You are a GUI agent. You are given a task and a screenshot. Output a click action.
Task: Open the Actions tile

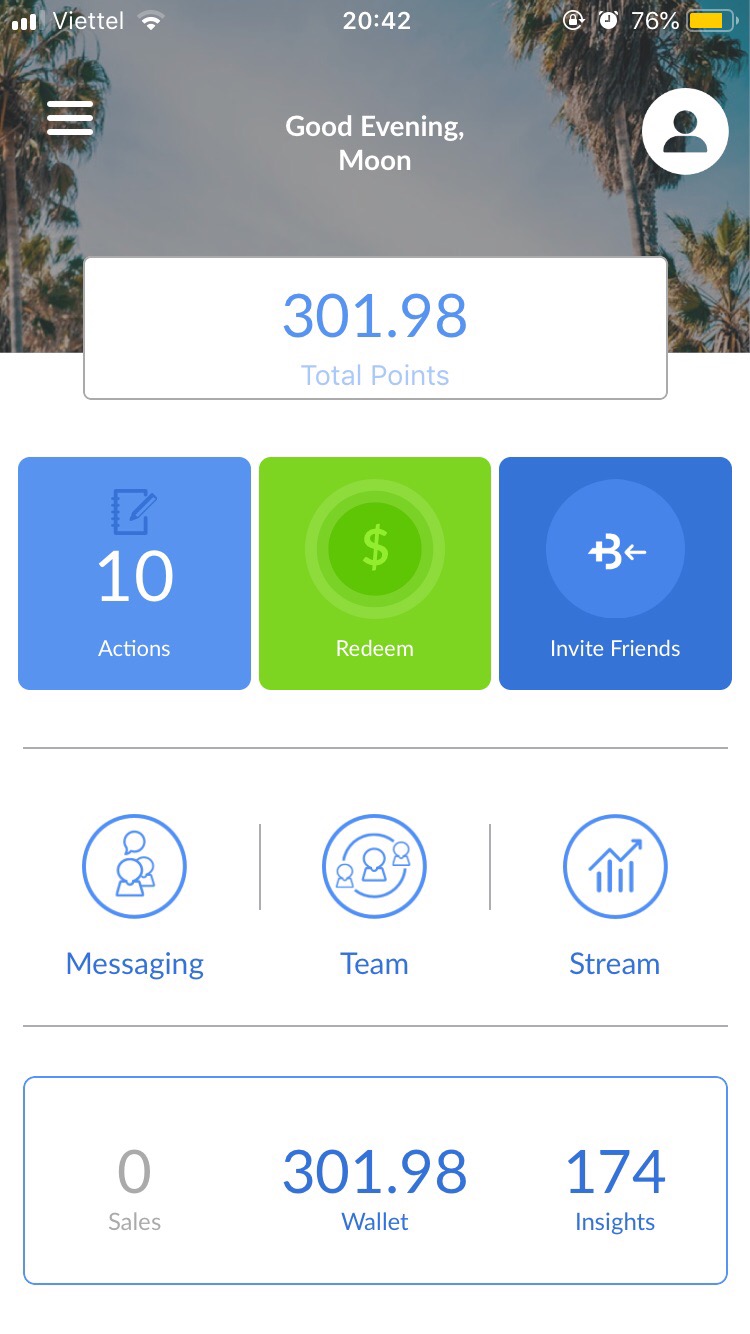coord(134,573)
